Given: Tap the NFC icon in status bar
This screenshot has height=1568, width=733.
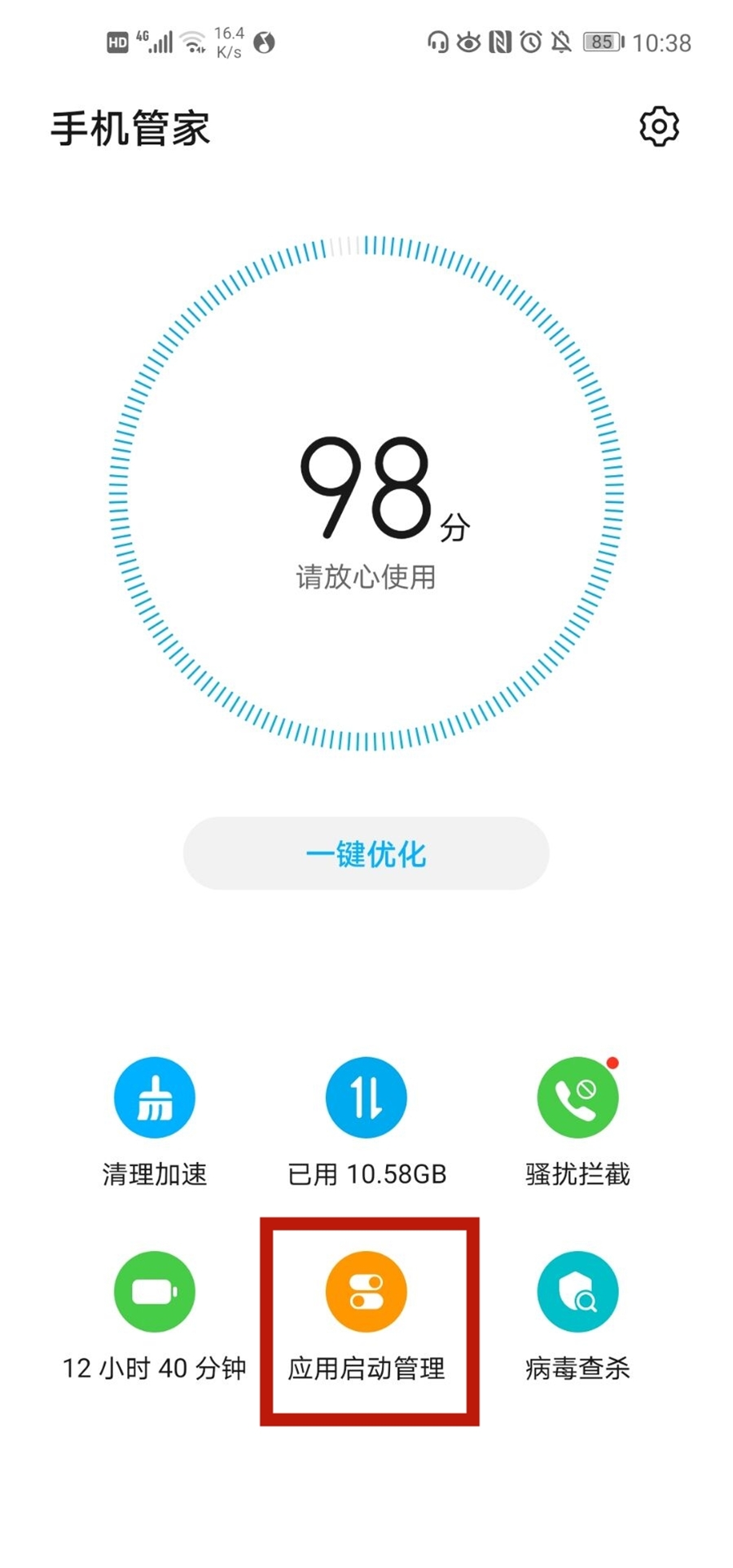Looking at the screenshot, I should point(500,43).
